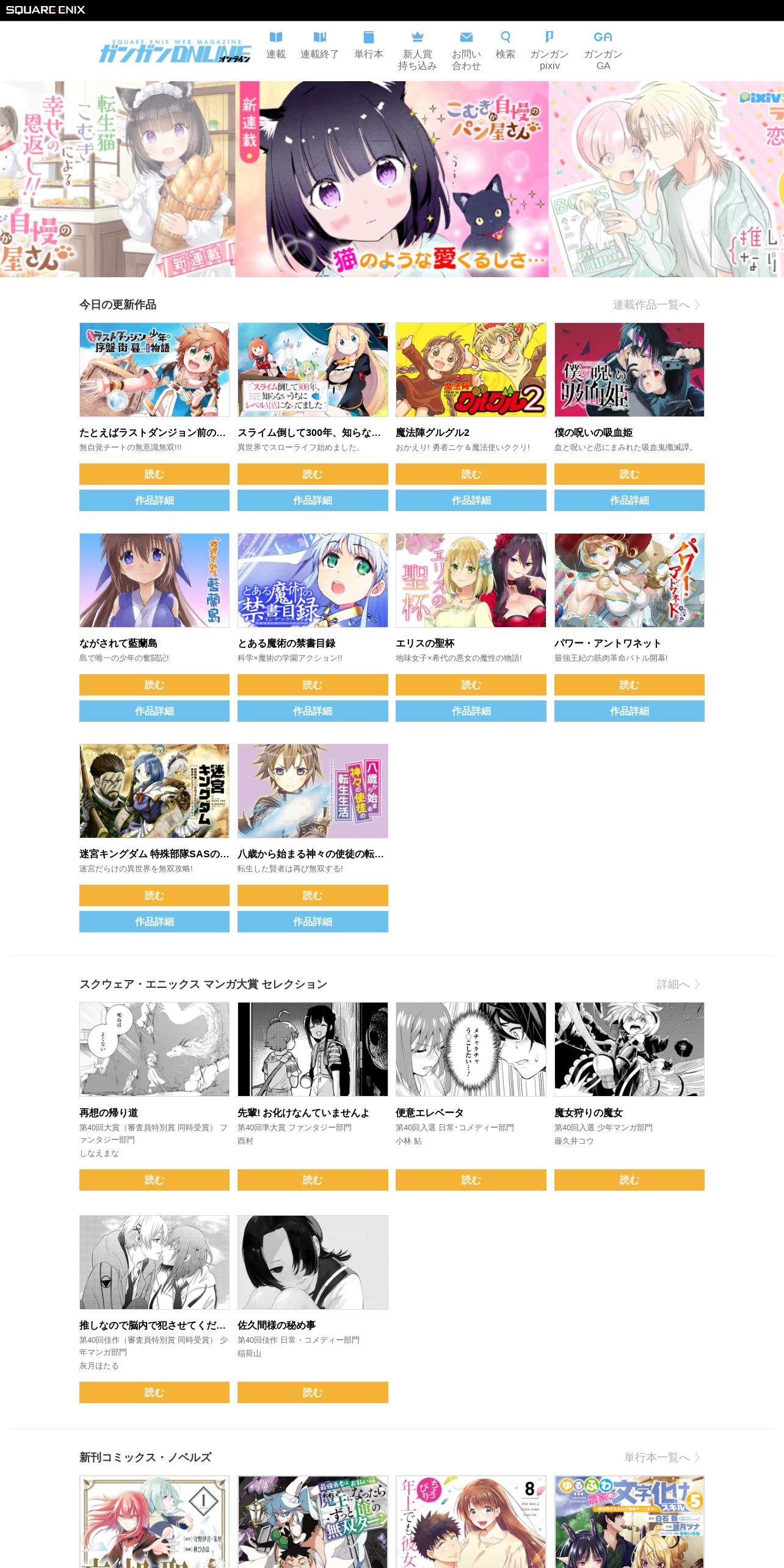Read 佐久間様の秘め事
Screen dimensions: 784x1568
point(312,1392)
